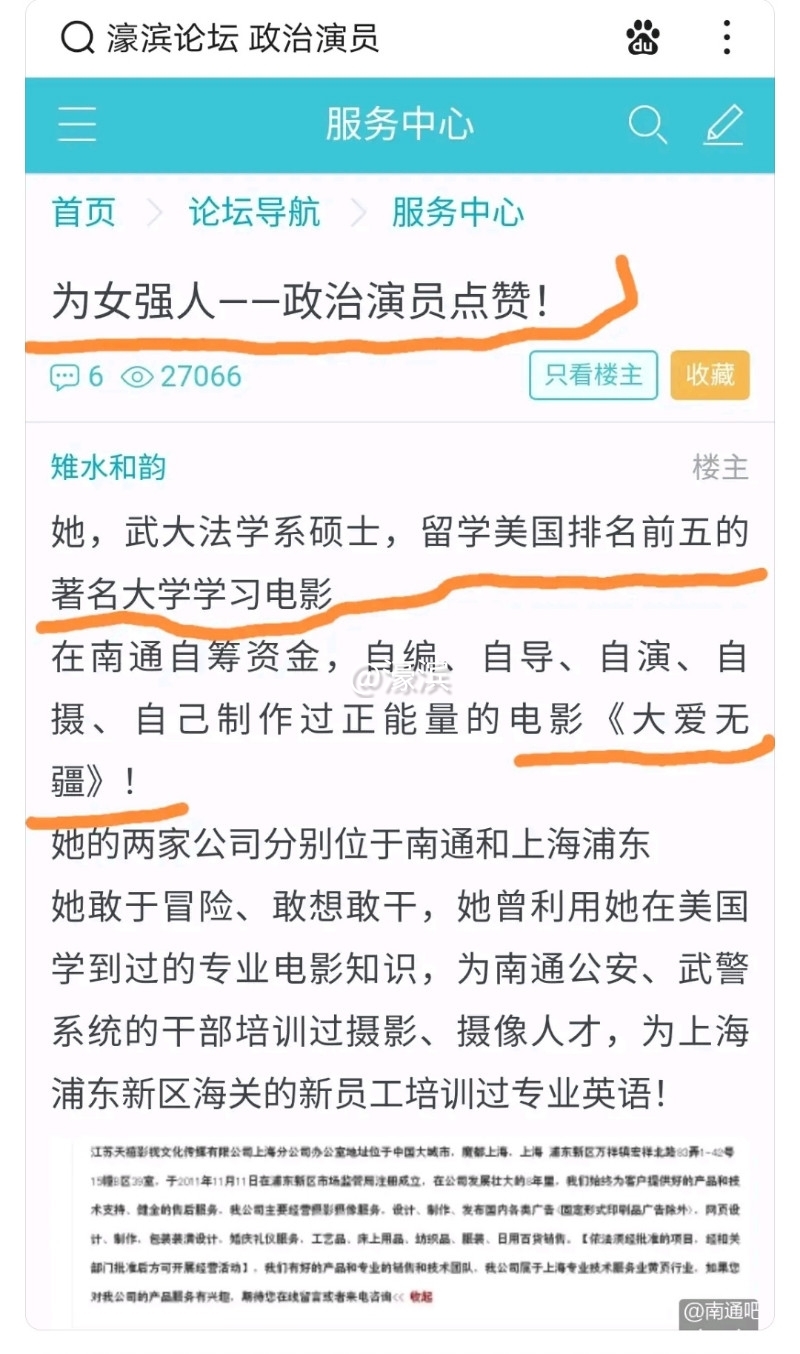Image resolution: width=800 pixels, height=1354 pixels.
Task: Search within the forum
Action: [x=647, y=125]
